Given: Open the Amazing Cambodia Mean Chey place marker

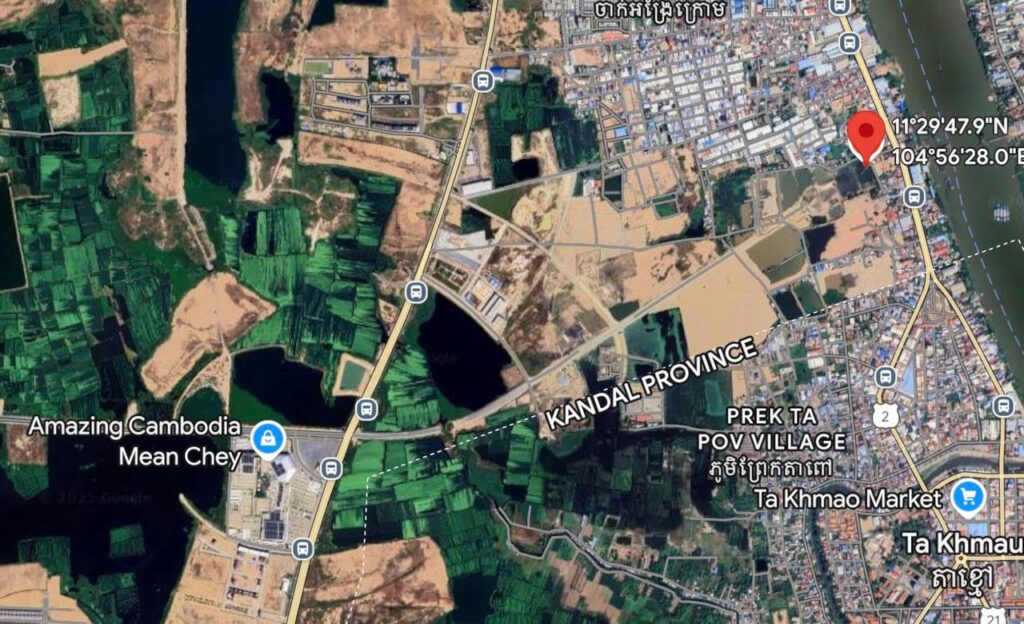Looking at the screenshot, I should (x=267, y=437).
